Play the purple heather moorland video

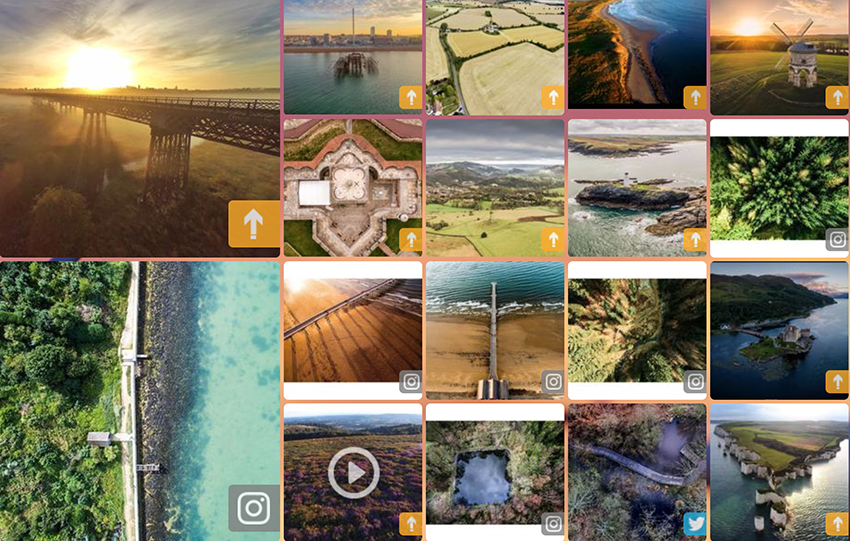(353, 472)
